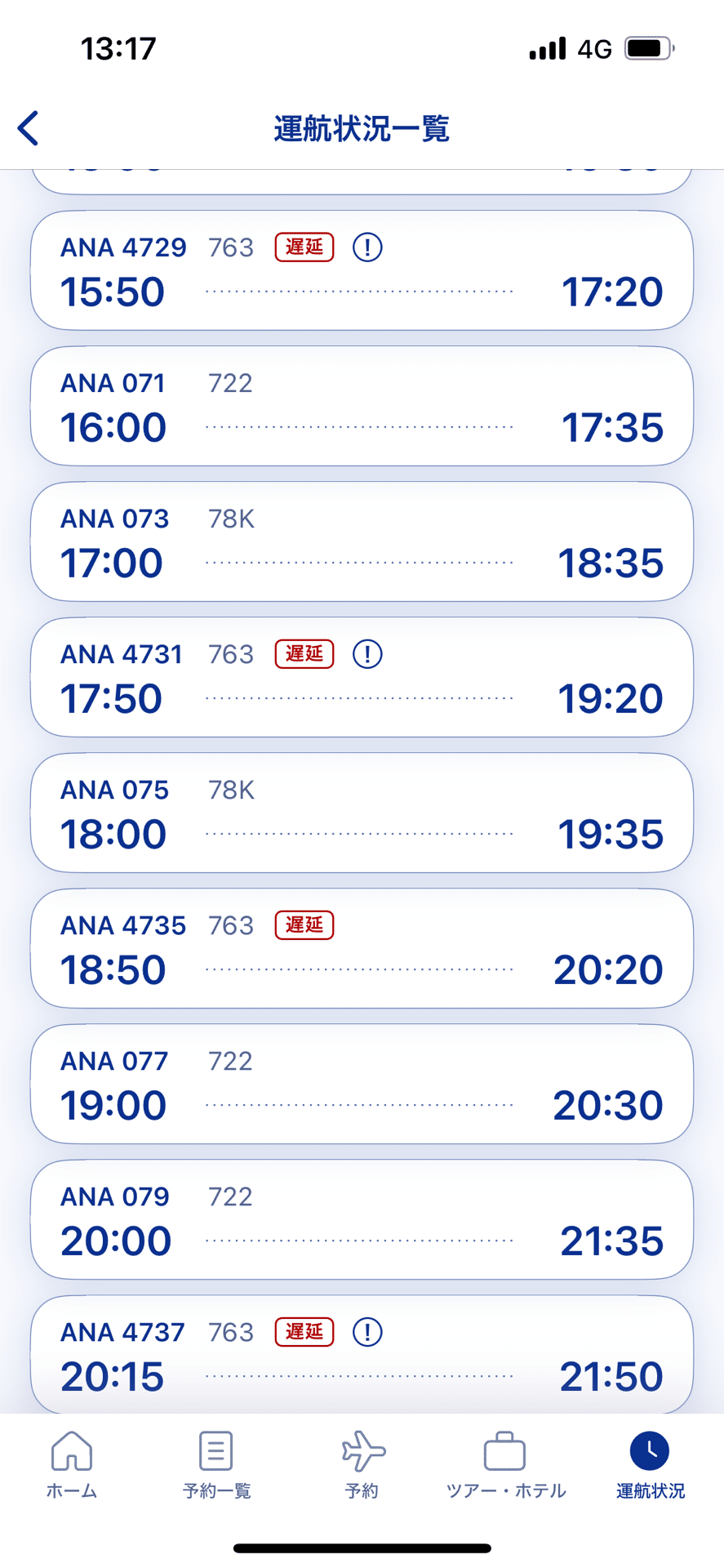Tap the info icon on ANA 4737

click(x=367, y=1332)
